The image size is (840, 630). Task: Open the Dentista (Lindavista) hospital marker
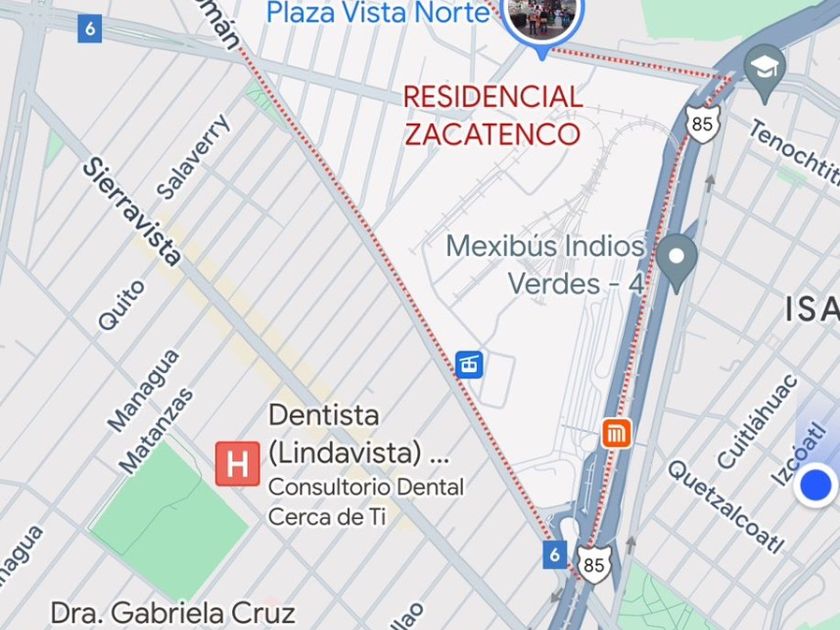click(x=237, y=465)
